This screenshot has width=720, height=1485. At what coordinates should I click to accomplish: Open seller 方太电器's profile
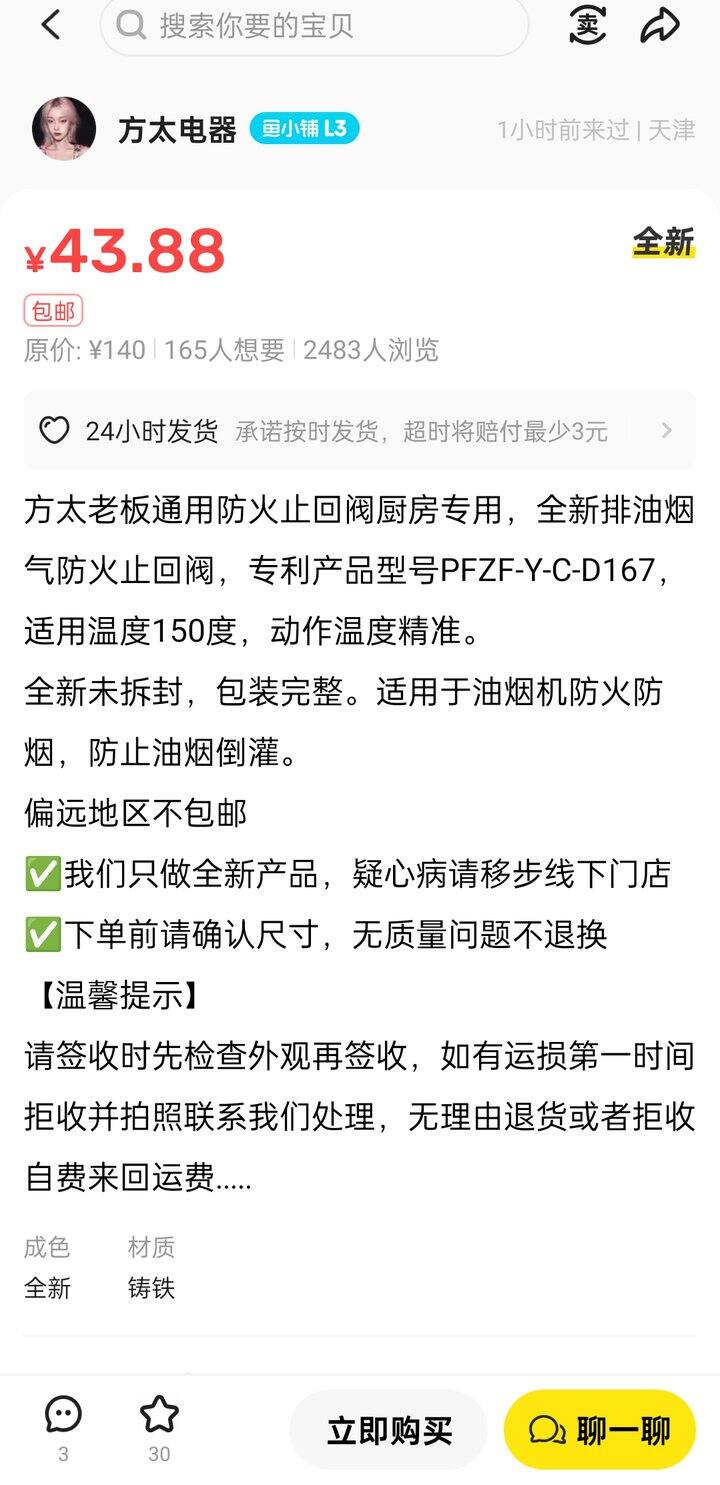tap(177, 129)
